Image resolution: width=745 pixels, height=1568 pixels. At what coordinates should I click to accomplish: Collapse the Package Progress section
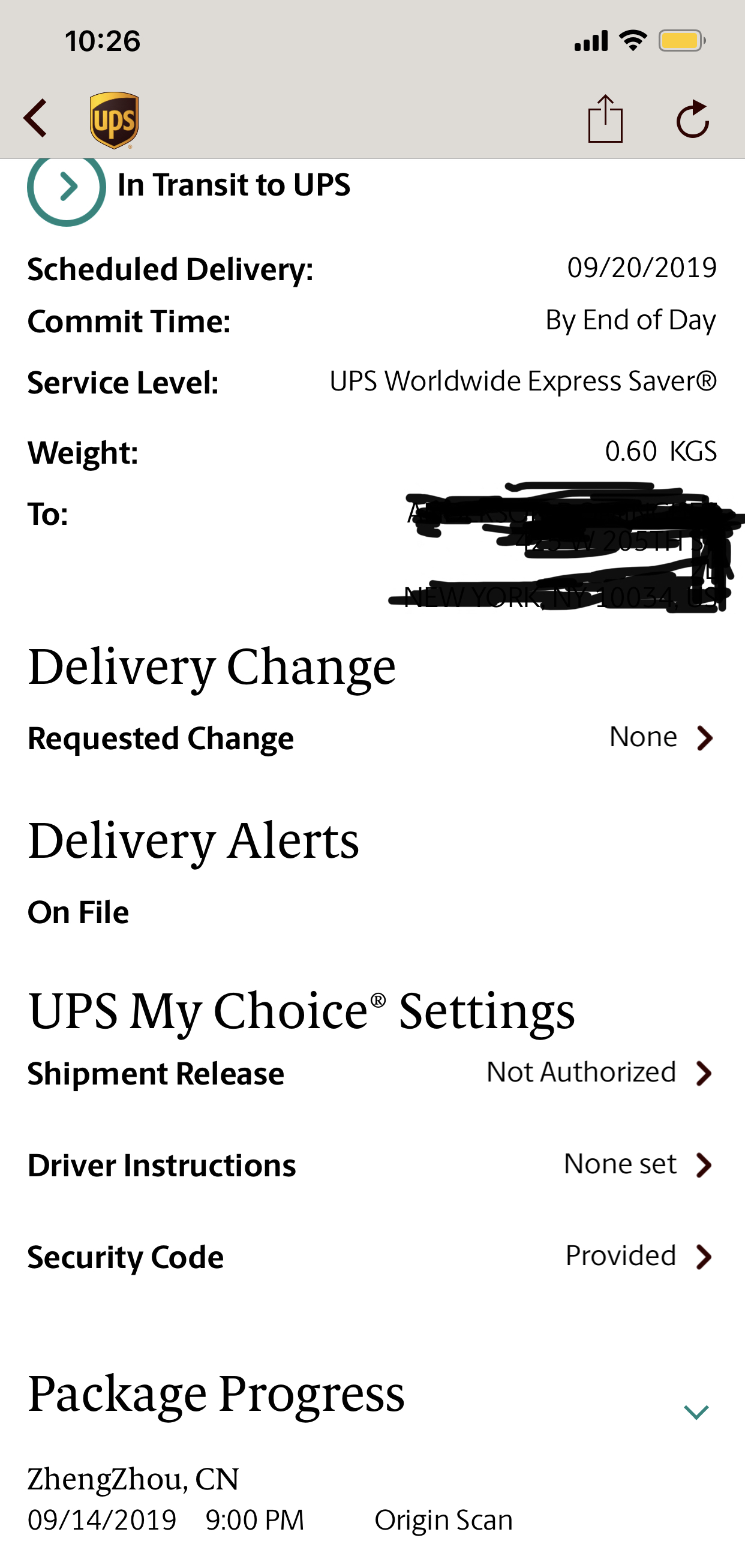pyautogui.click(x=696, y=1411)
